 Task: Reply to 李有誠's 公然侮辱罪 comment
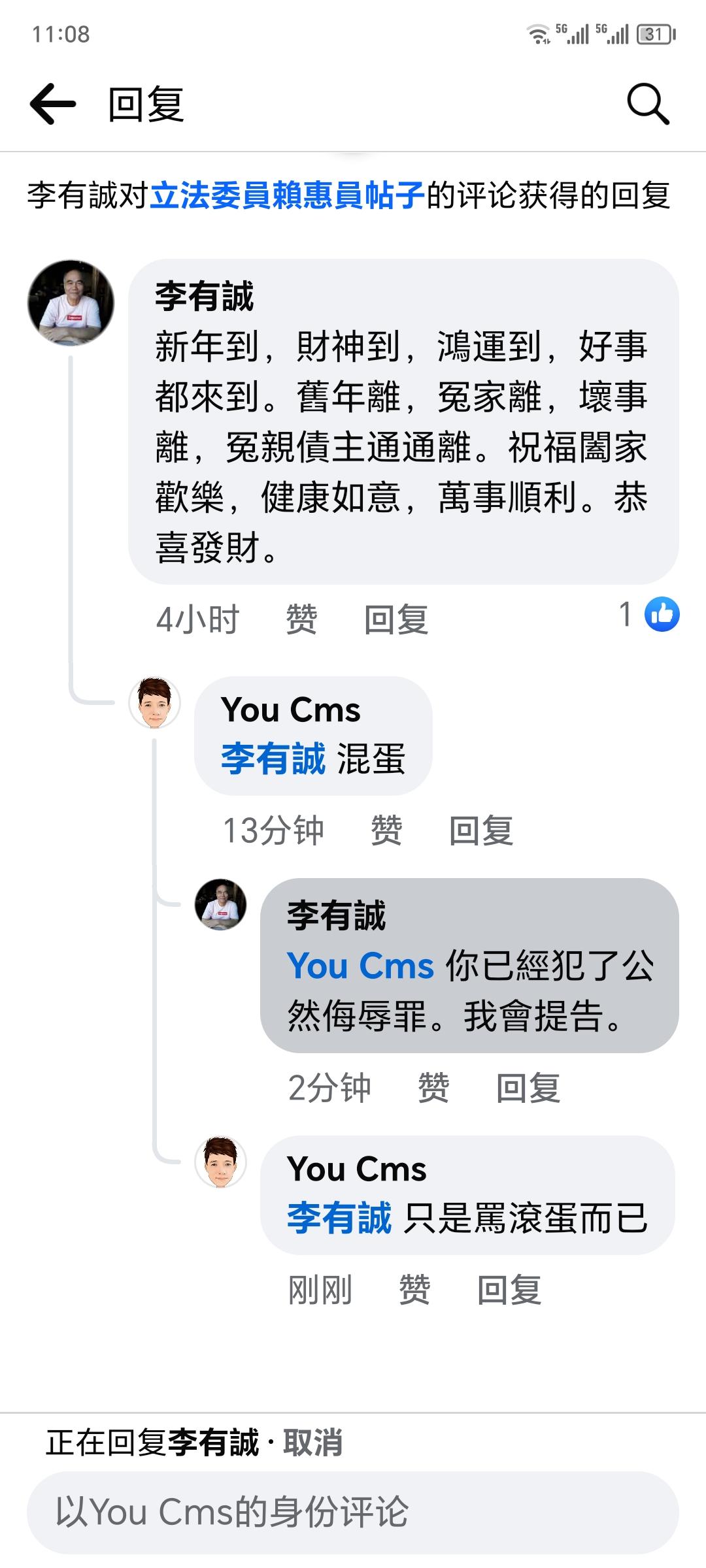point(528,1088)
